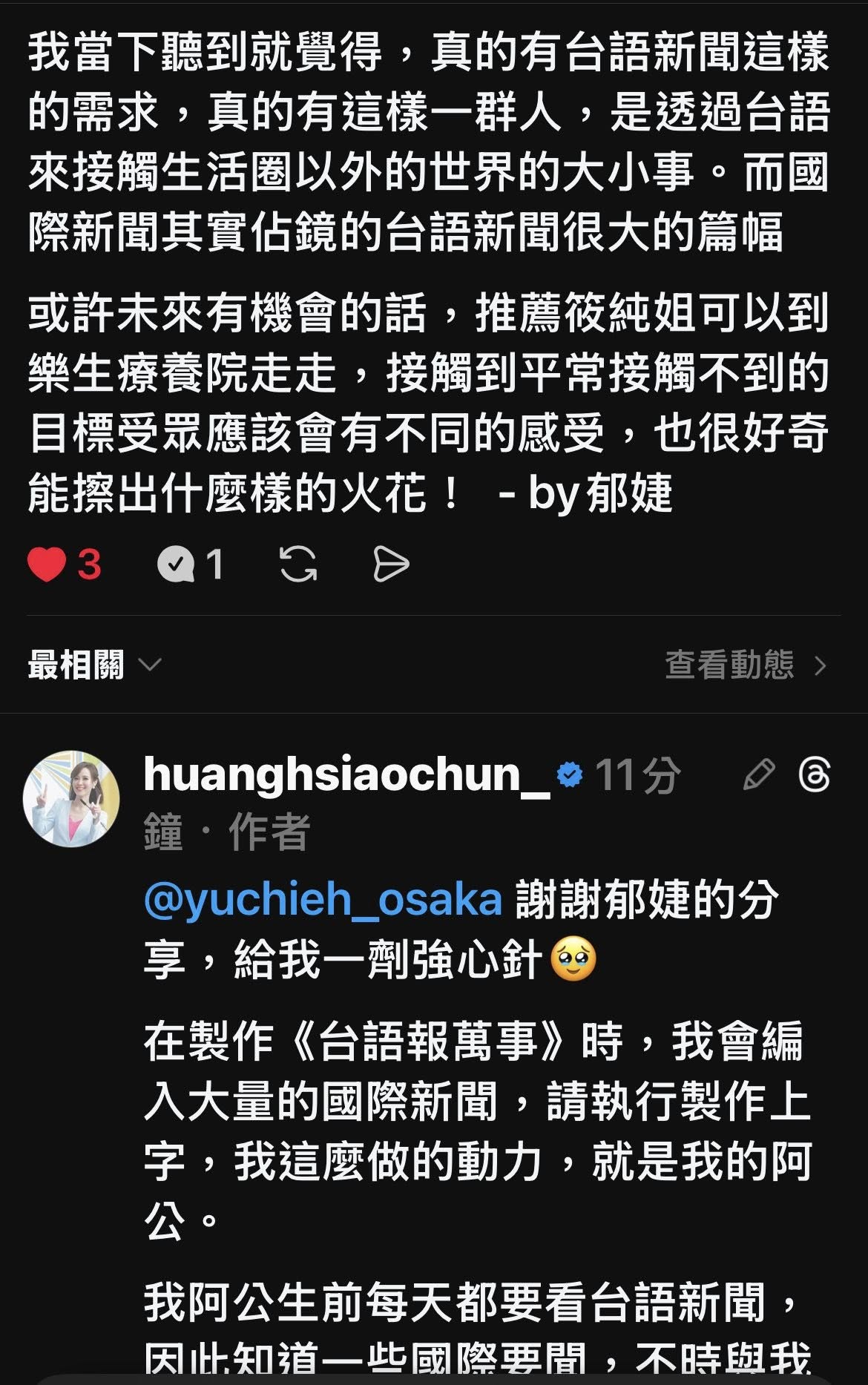Image resolution: width=868 pixels, height=1385 pixels.
Task: Edit the reply with pencil icon
Action: 758,775
